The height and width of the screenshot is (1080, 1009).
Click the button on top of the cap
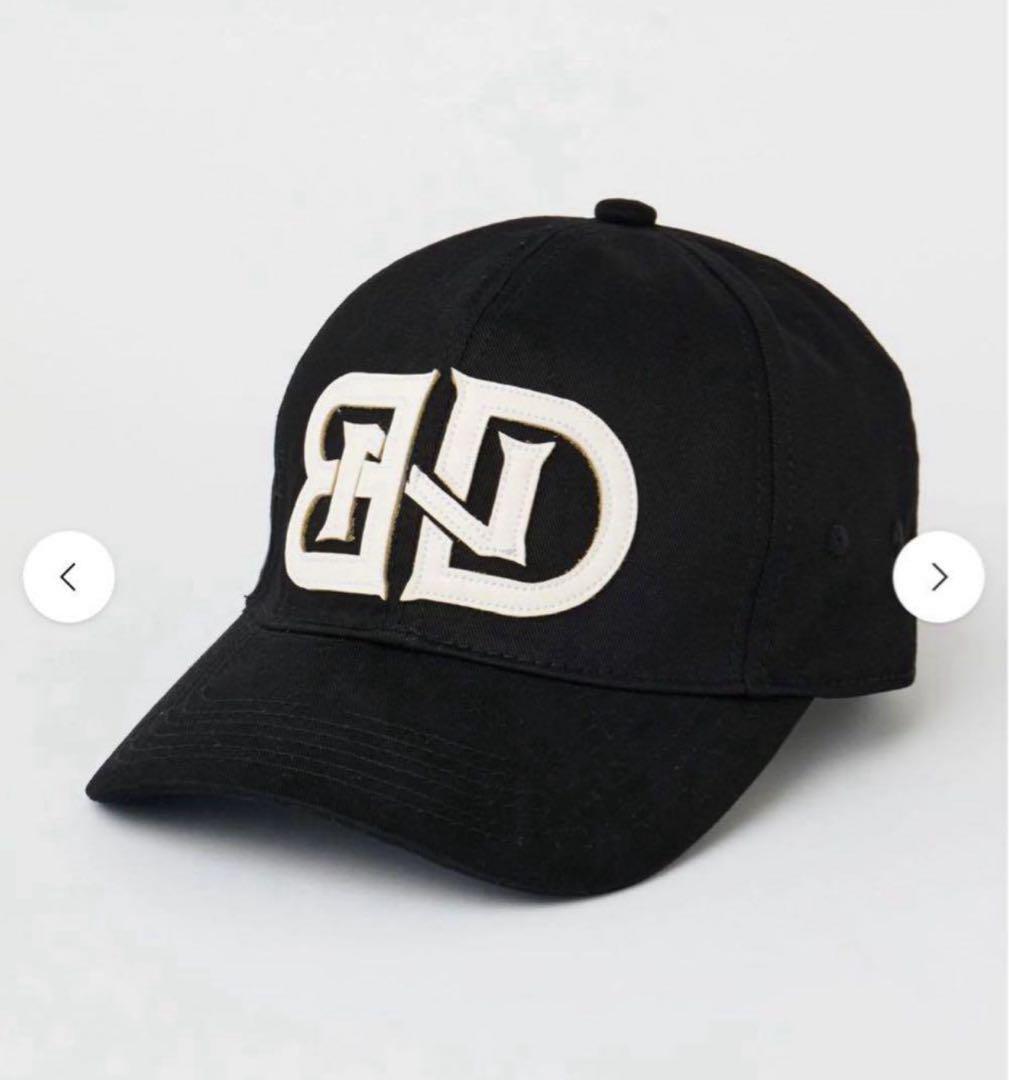[625, 210]
